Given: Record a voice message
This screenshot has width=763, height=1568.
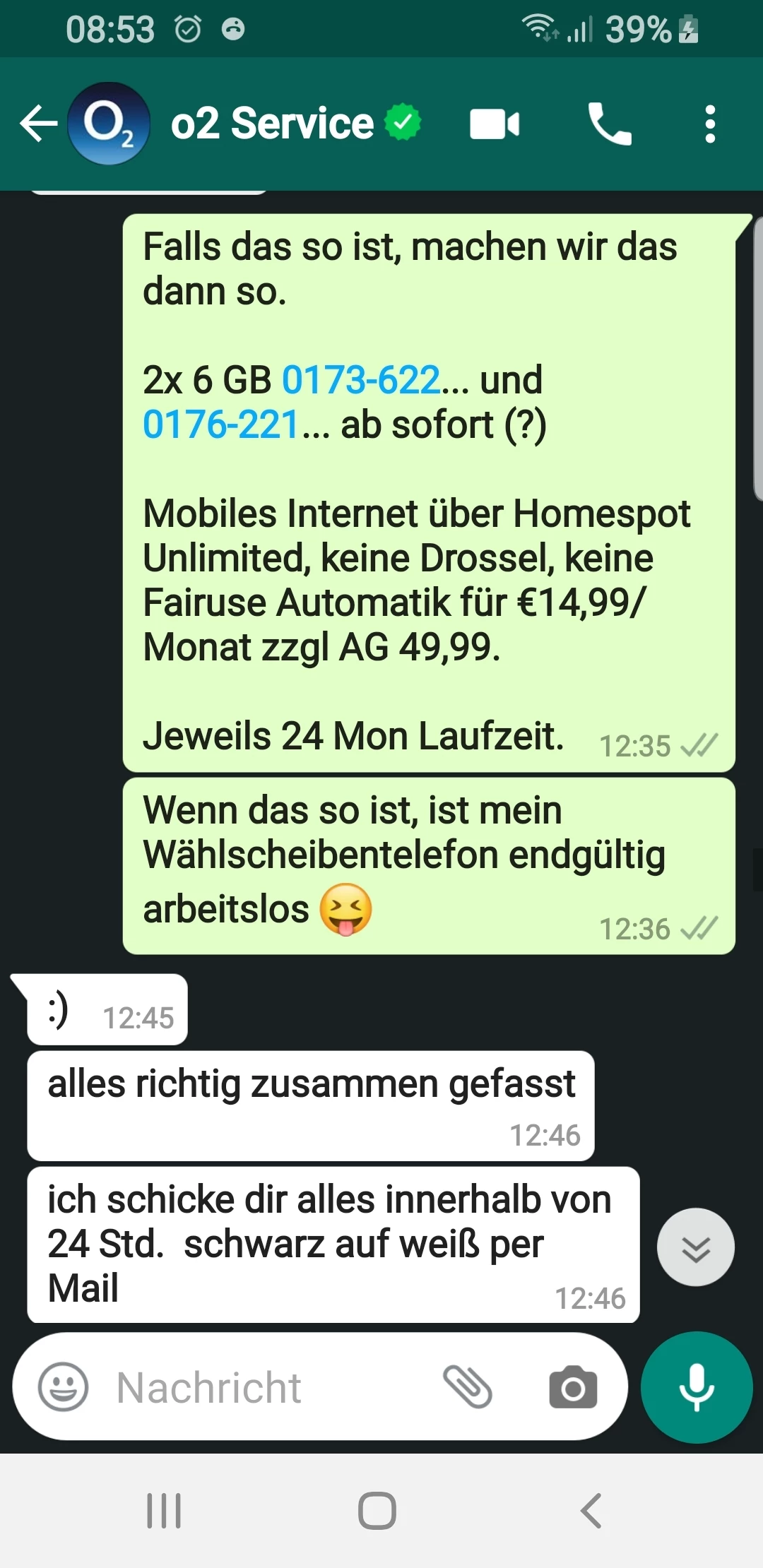Looking at the screenshot, I should point(697,1387).
